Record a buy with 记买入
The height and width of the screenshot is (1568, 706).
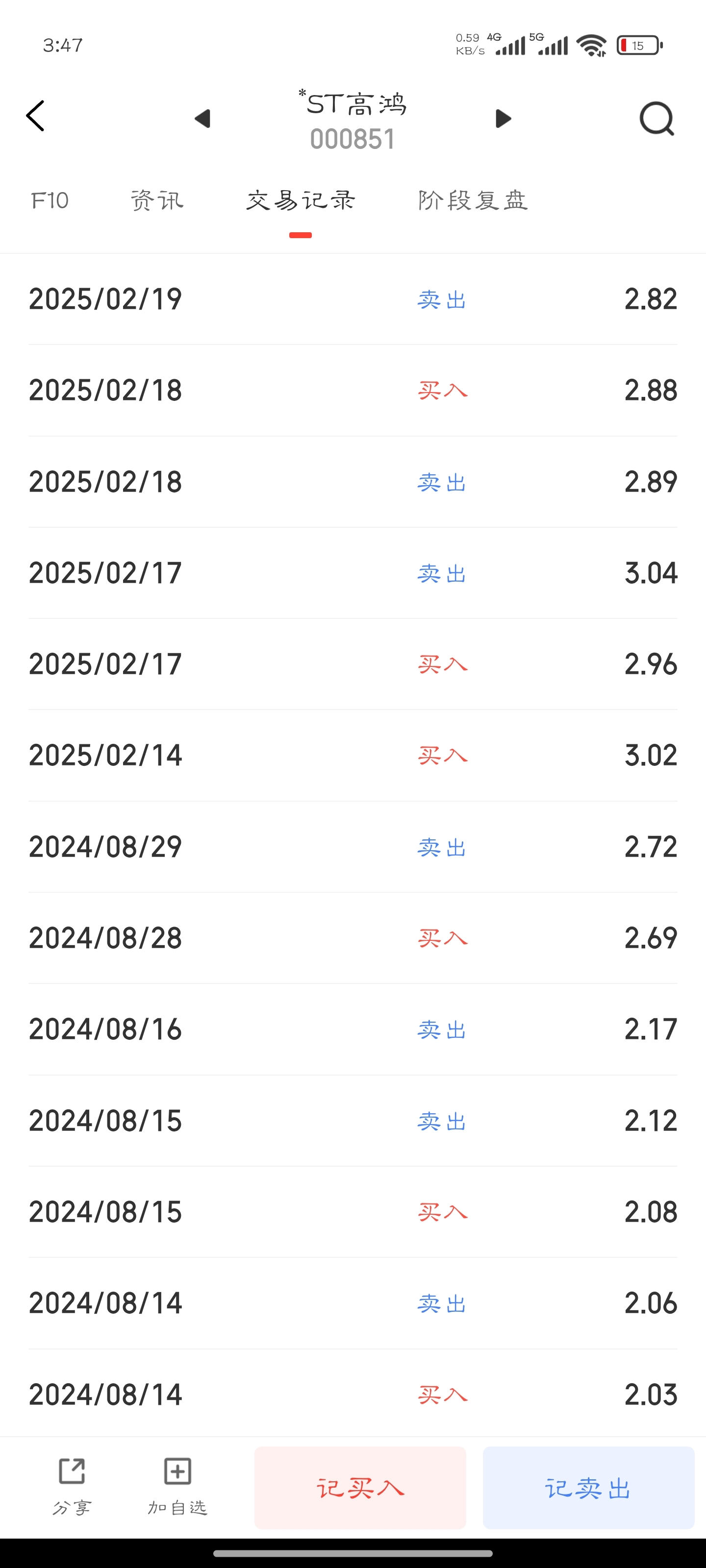(x=360, y=1488)
